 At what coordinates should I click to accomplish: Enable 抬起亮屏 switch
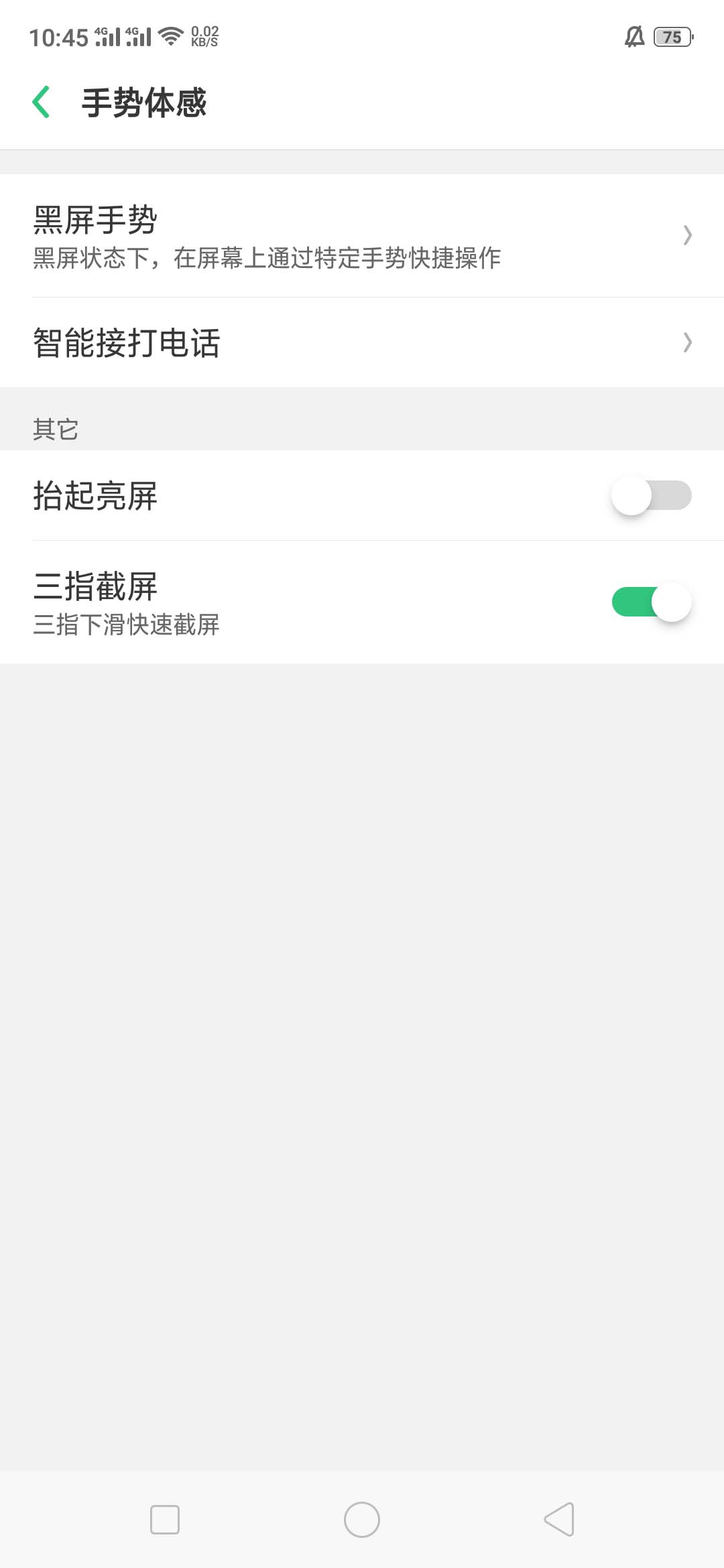click(650, 496)
